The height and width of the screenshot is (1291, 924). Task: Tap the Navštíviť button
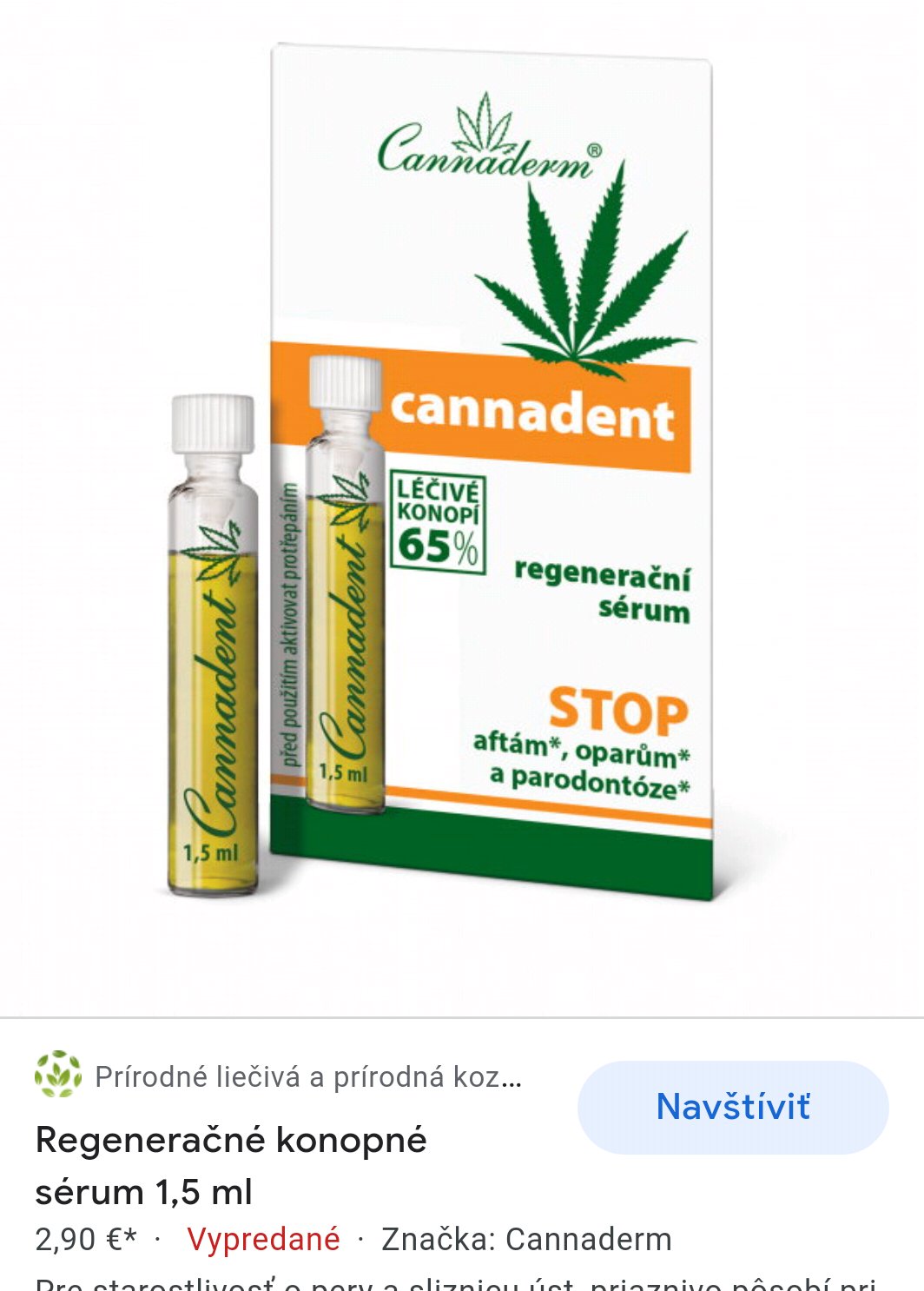point(732,1108)
